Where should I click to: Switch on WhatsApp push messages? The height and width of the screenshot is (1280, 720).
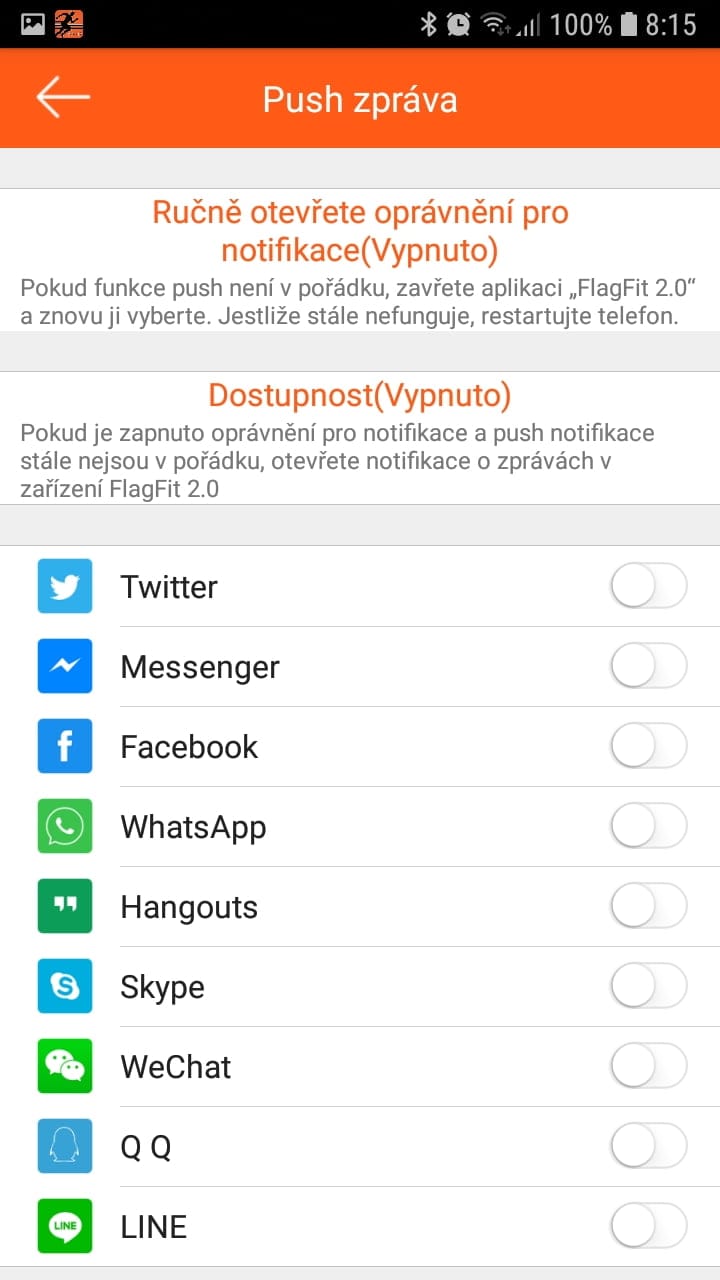click(648, 826)
